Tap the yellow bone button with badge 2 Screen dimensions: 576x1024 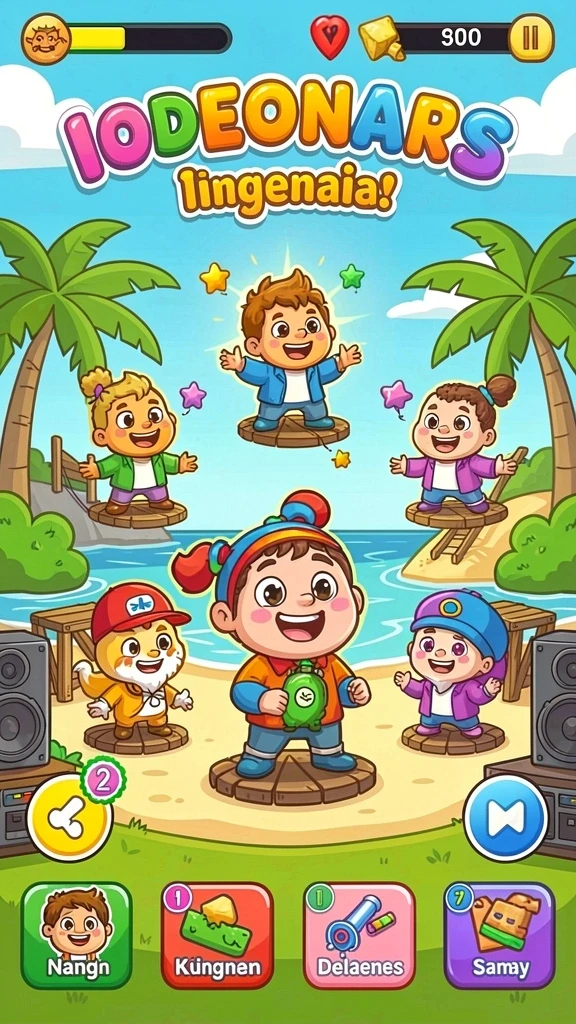point(70,817)
